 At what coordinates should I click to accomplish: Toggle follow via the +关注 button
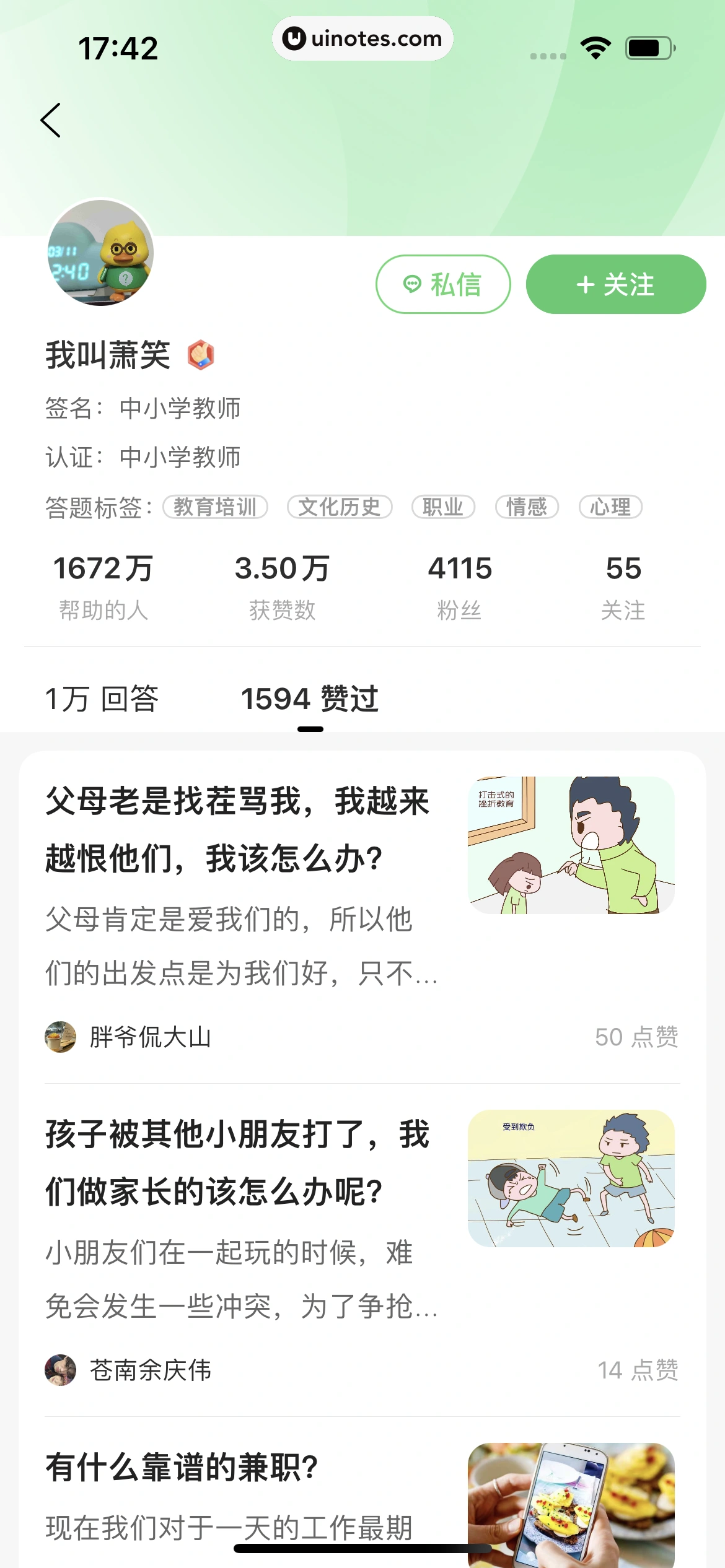click(x=615, y=284)
